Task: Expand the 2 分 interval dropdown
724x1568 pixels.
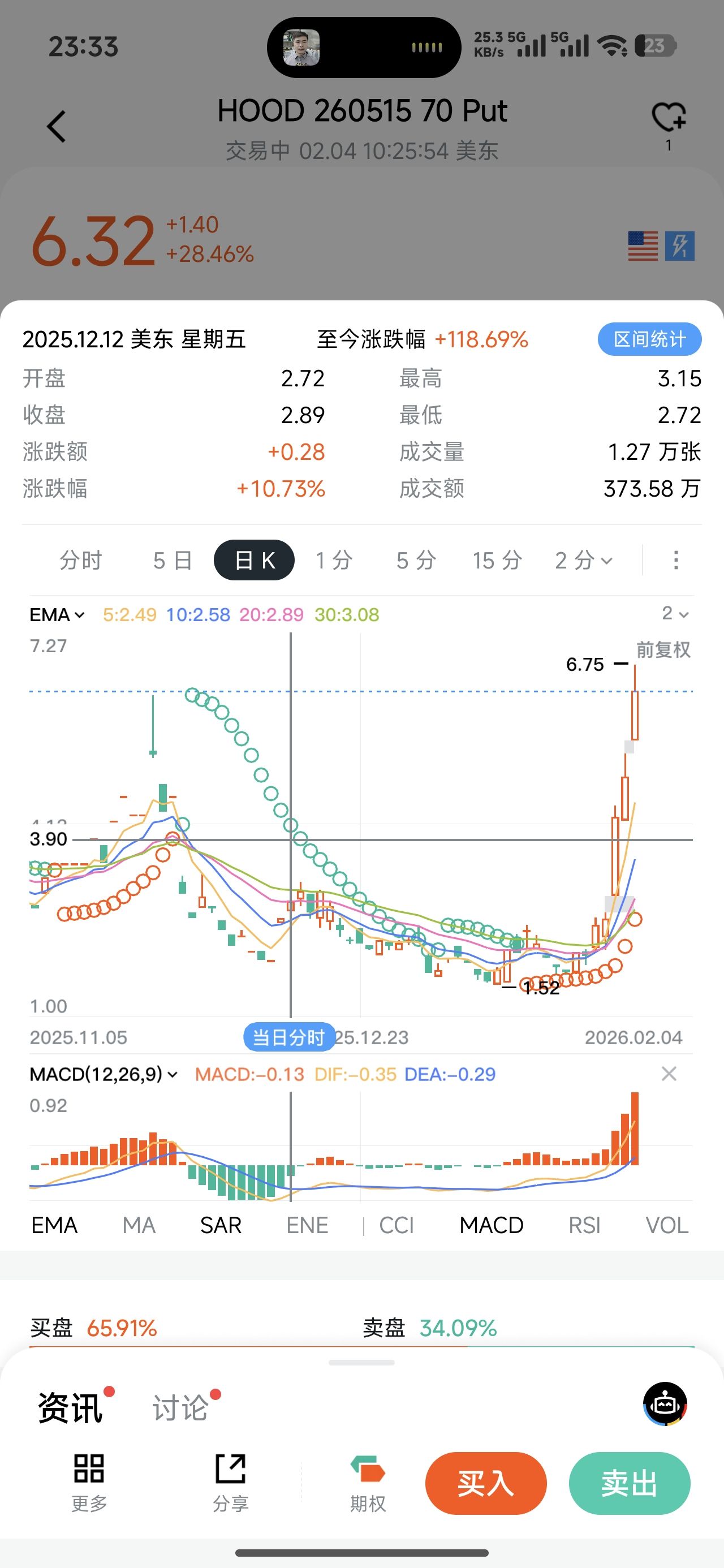Action: point(583,560)
